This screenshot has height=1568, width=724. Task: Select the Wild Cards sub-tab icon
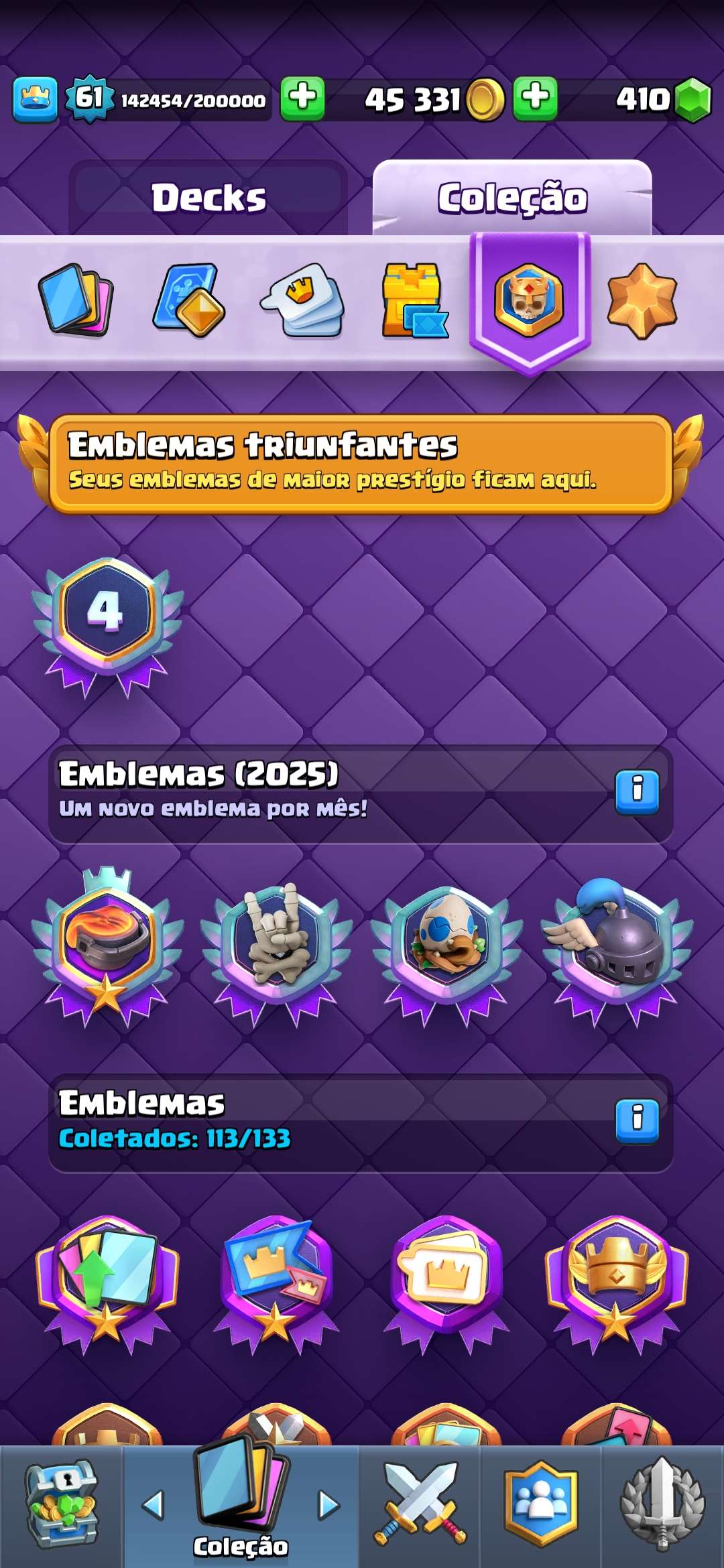[x=186, y=300]
